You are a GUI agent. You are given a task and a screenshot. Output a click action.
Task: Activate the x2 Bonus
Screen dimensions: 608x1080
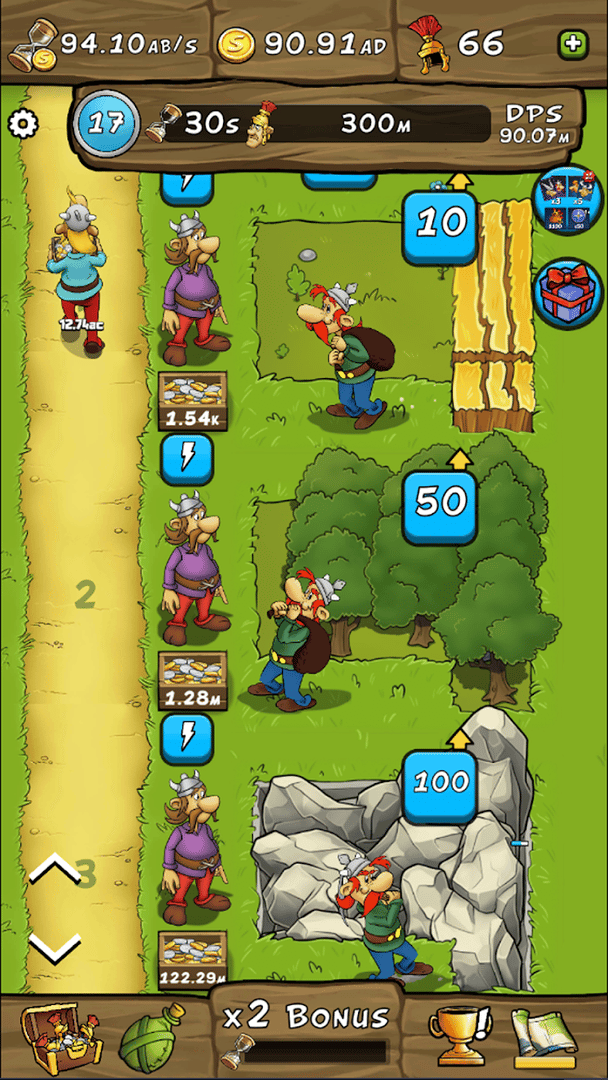coord(306,1030)
